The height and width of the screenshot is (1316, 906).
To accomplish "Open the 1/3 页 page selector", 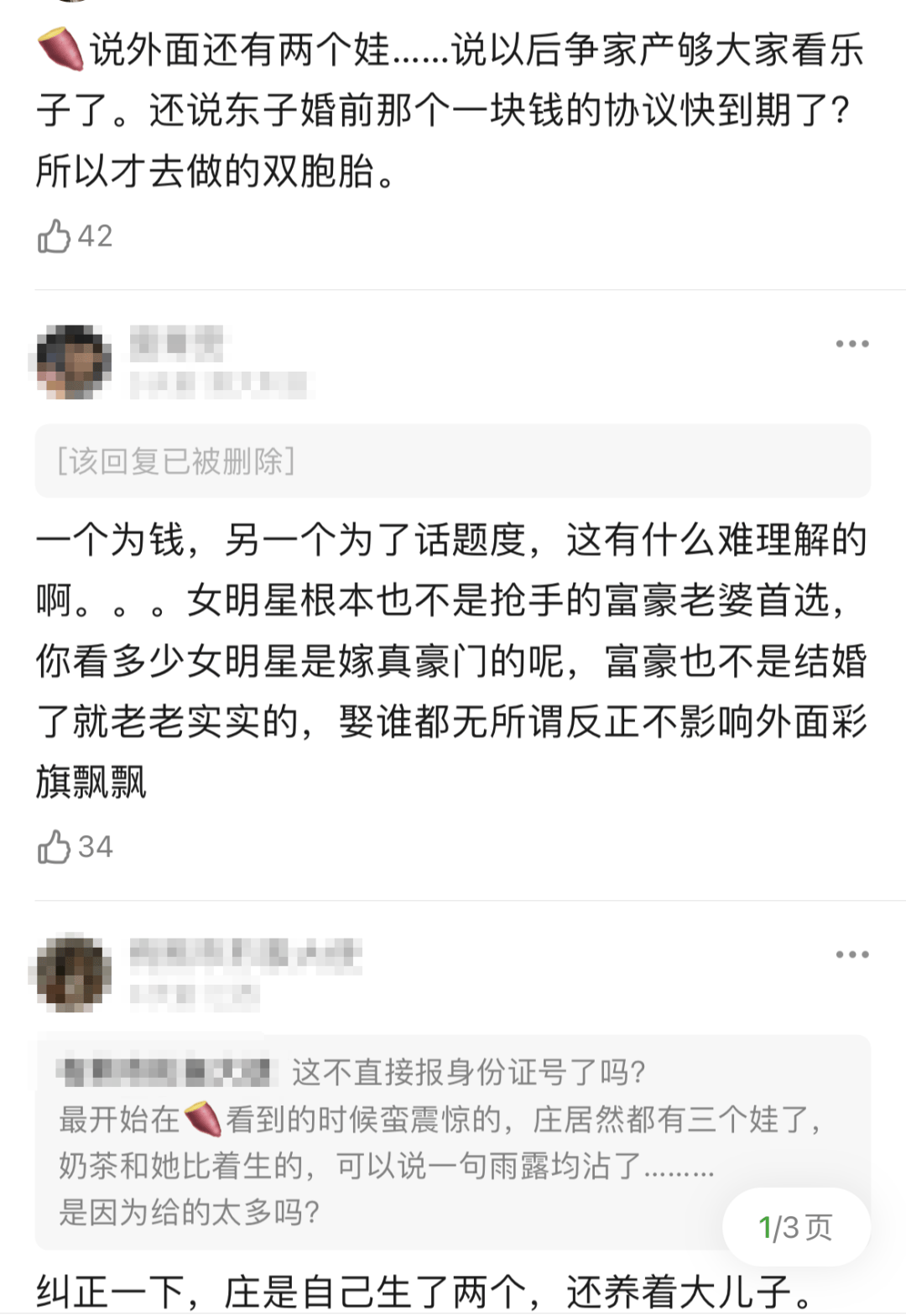I will 795,1228.
